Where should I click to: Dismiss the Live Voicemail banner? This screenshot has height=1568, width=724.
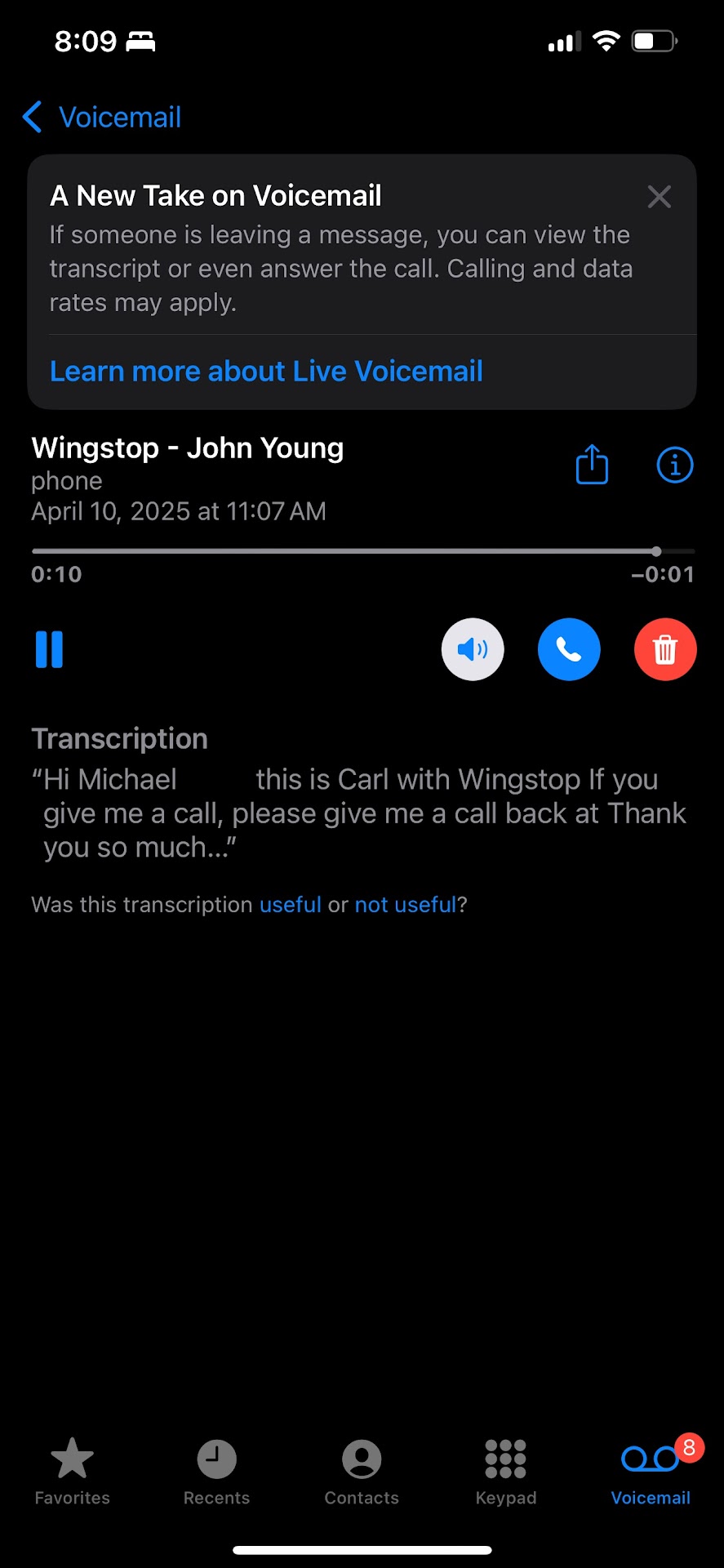click(659, 197)
